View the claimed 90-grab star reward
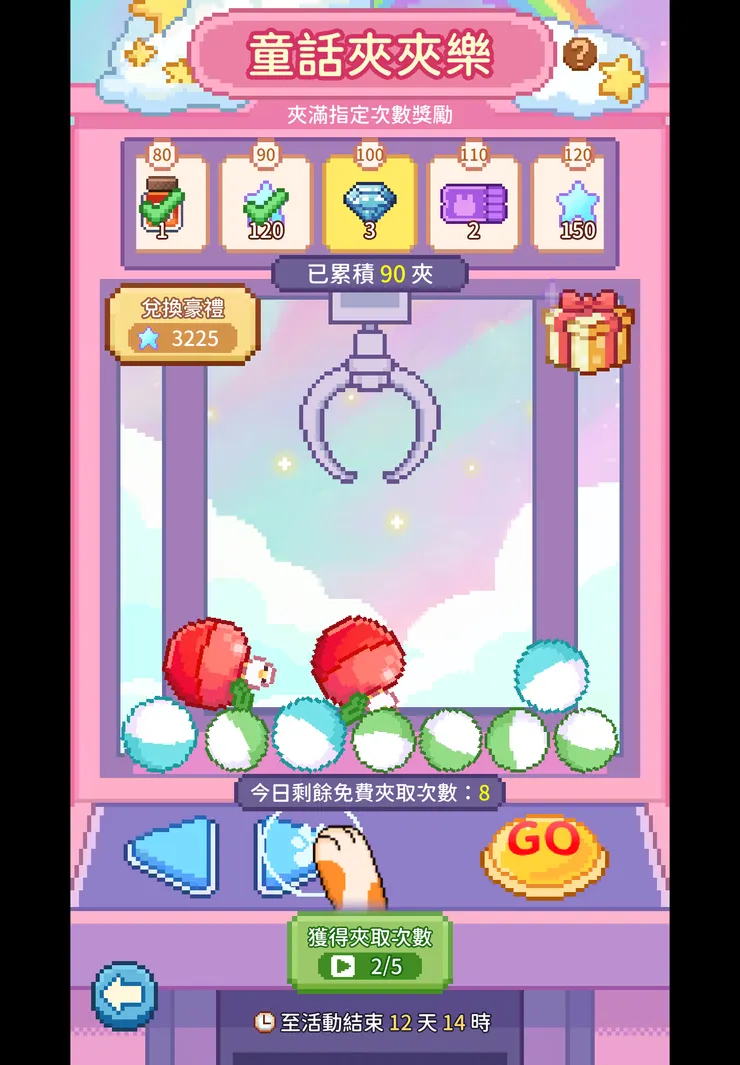 (x=265, y=203)
